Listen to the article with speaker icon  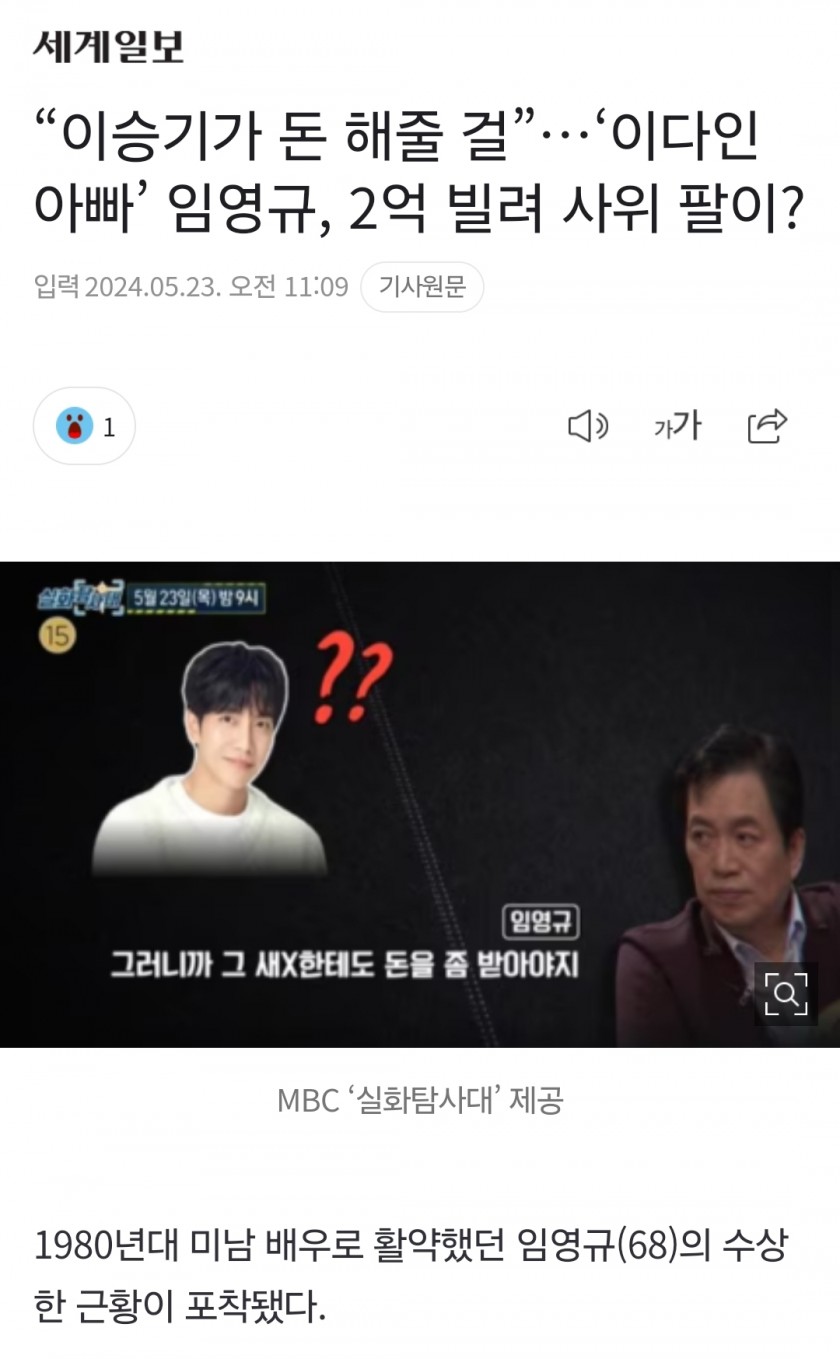(x=588, y=427)
